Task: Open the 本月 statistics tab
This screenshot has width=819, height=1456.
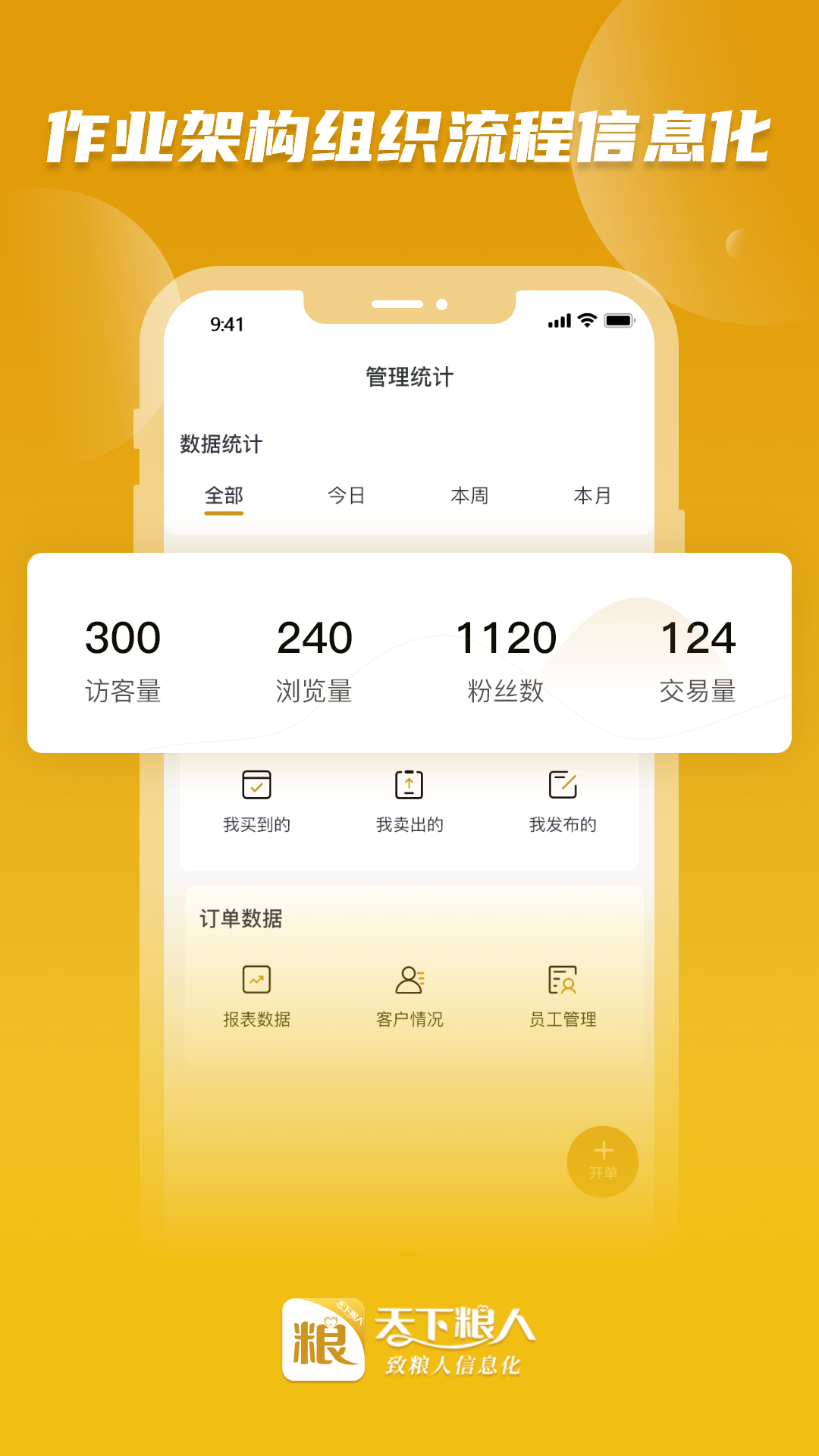Action: point(593,495)
